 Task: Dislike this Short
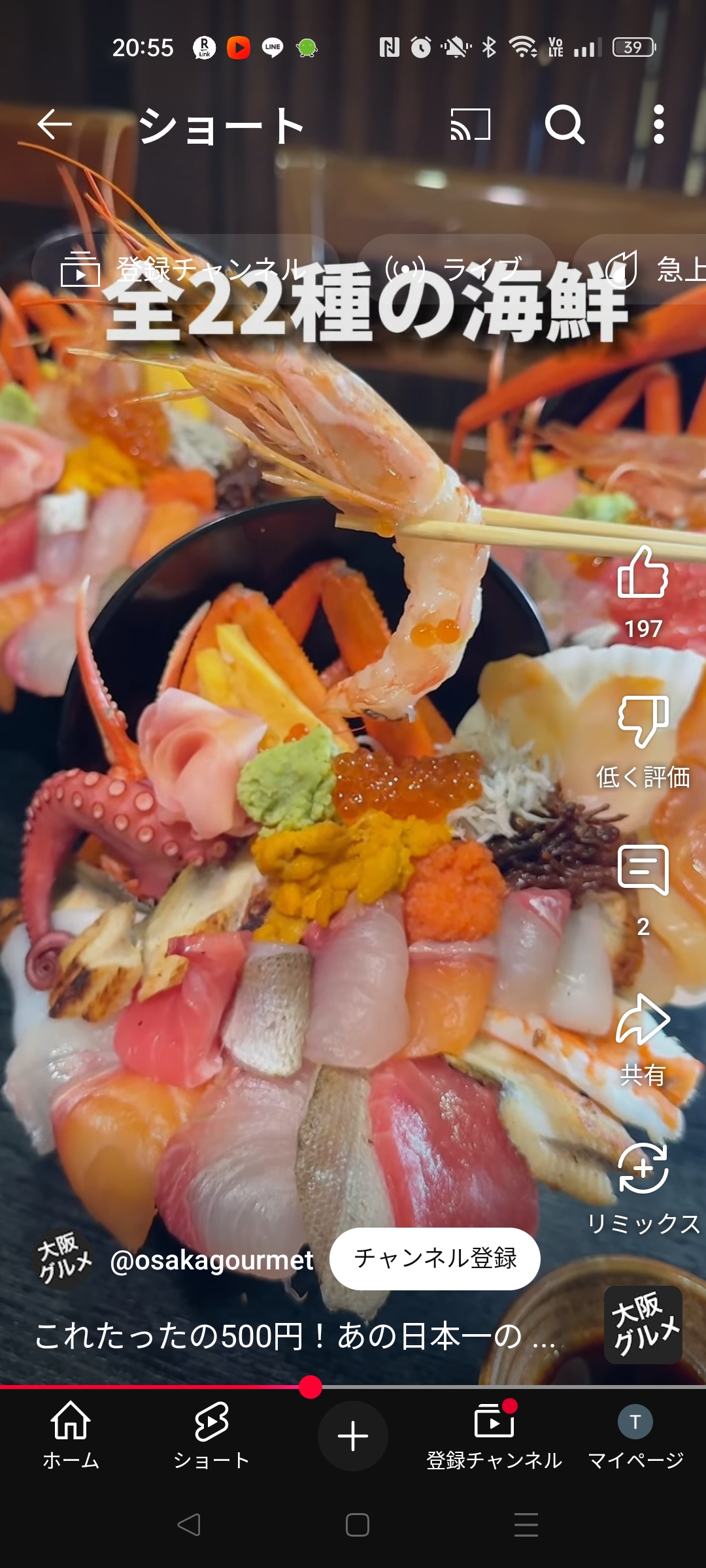[643, 722]
